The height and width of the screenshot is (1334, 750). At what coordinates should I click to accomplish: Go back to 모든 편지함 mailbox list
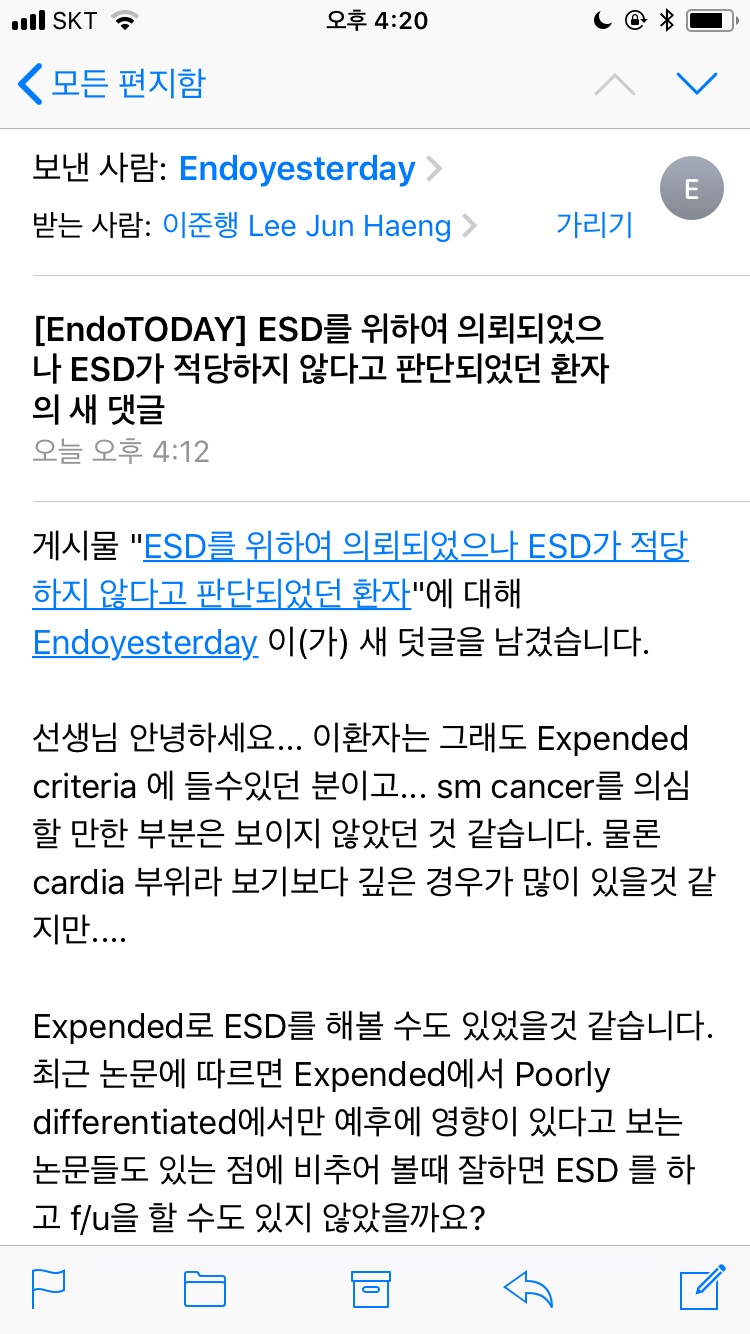pos(112,83)
